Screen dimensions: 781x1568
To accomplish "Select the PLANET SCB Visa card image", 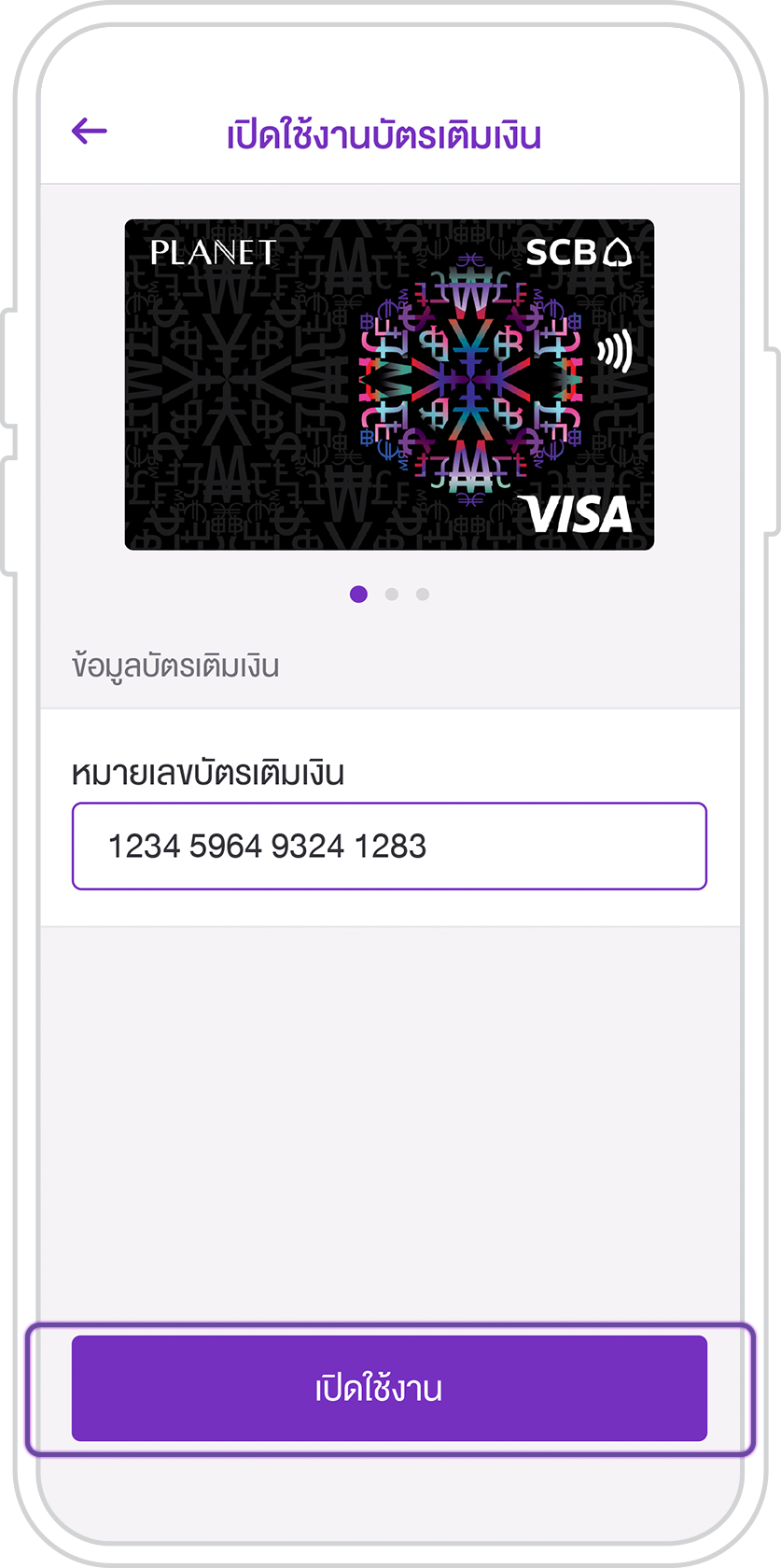I will click(389, 385).
